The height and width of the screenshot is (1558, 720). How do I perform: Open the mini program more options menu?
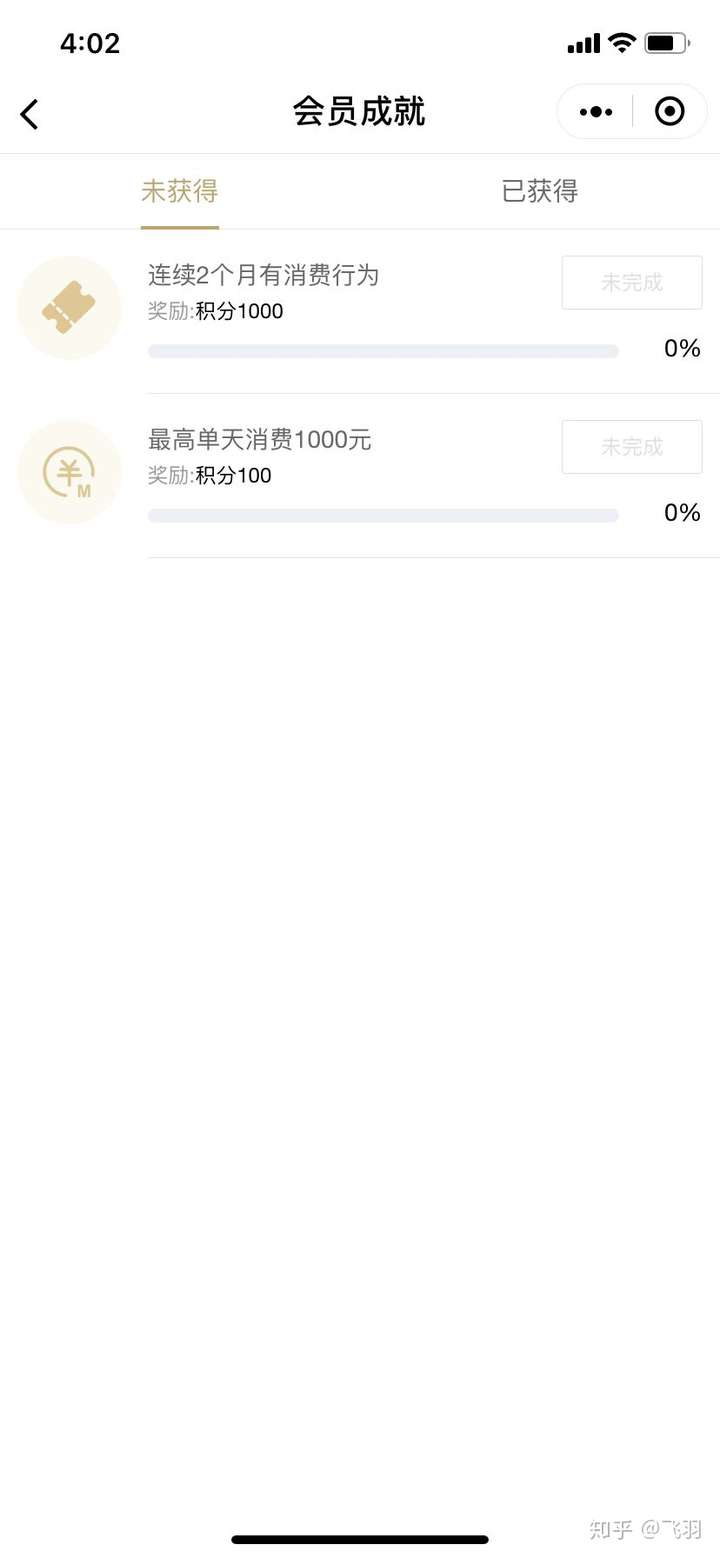click(x=596, y=111)
